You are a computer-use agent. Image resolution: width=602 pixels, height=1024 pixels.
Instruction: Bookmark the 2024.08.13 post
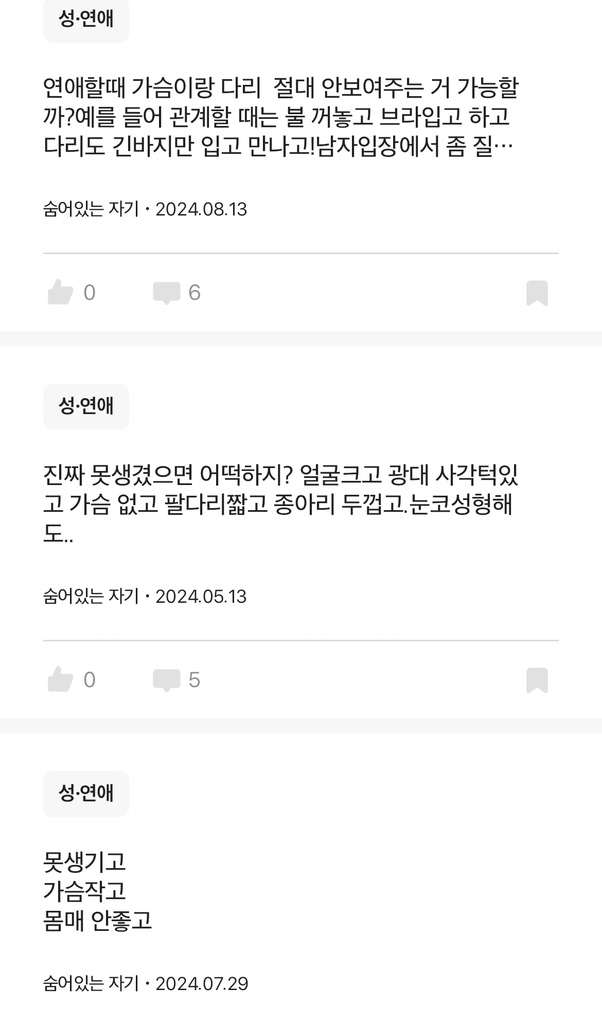(537, 293)
